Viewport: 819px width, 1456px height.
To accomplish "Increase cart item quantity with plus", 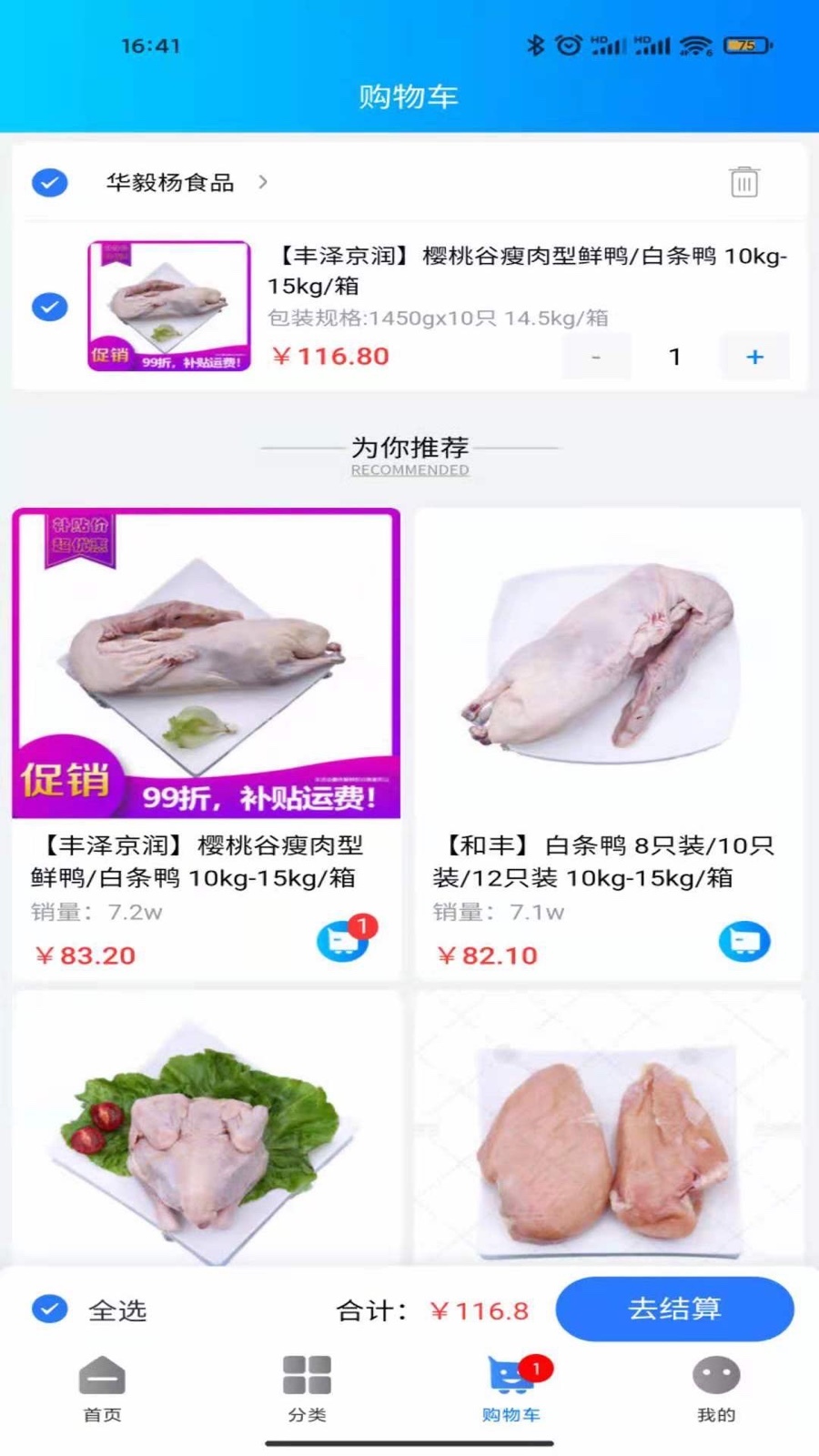I will coord(754,357).
